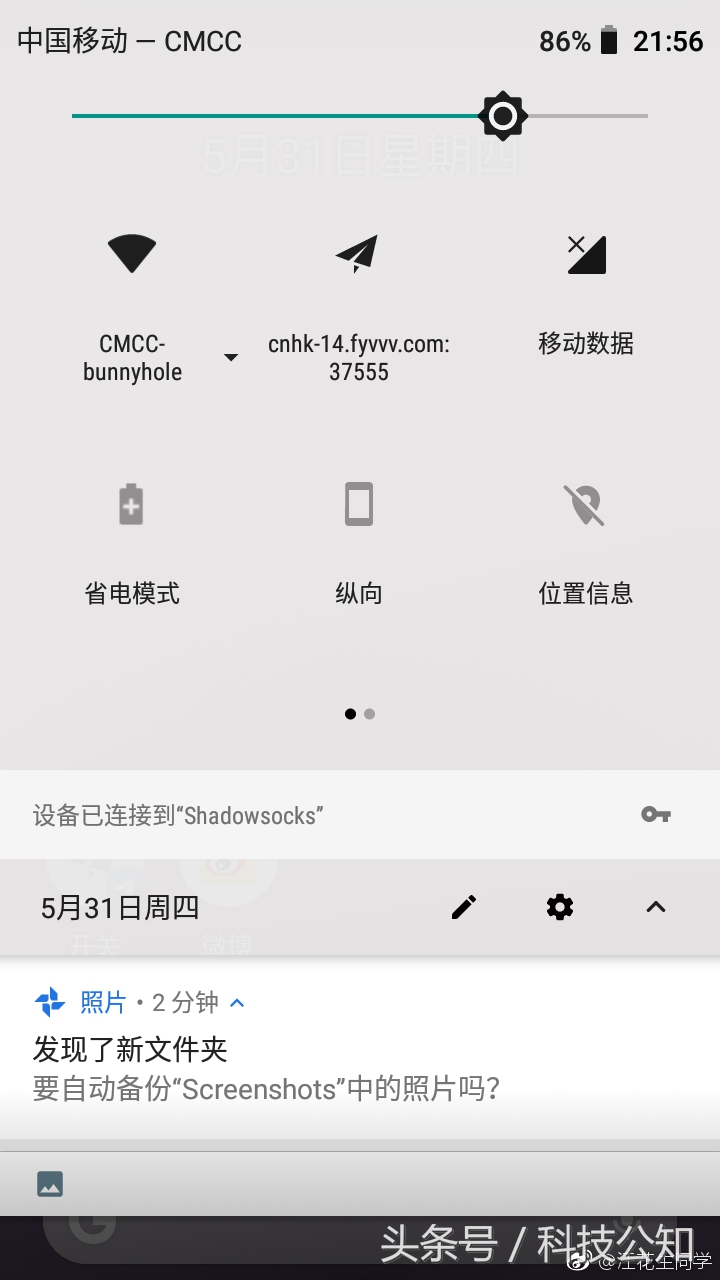This screenshot has height=1280, width=720.
Task: Expand the Wi-Fi network dropdown arrow
Action: click(230, 357)
